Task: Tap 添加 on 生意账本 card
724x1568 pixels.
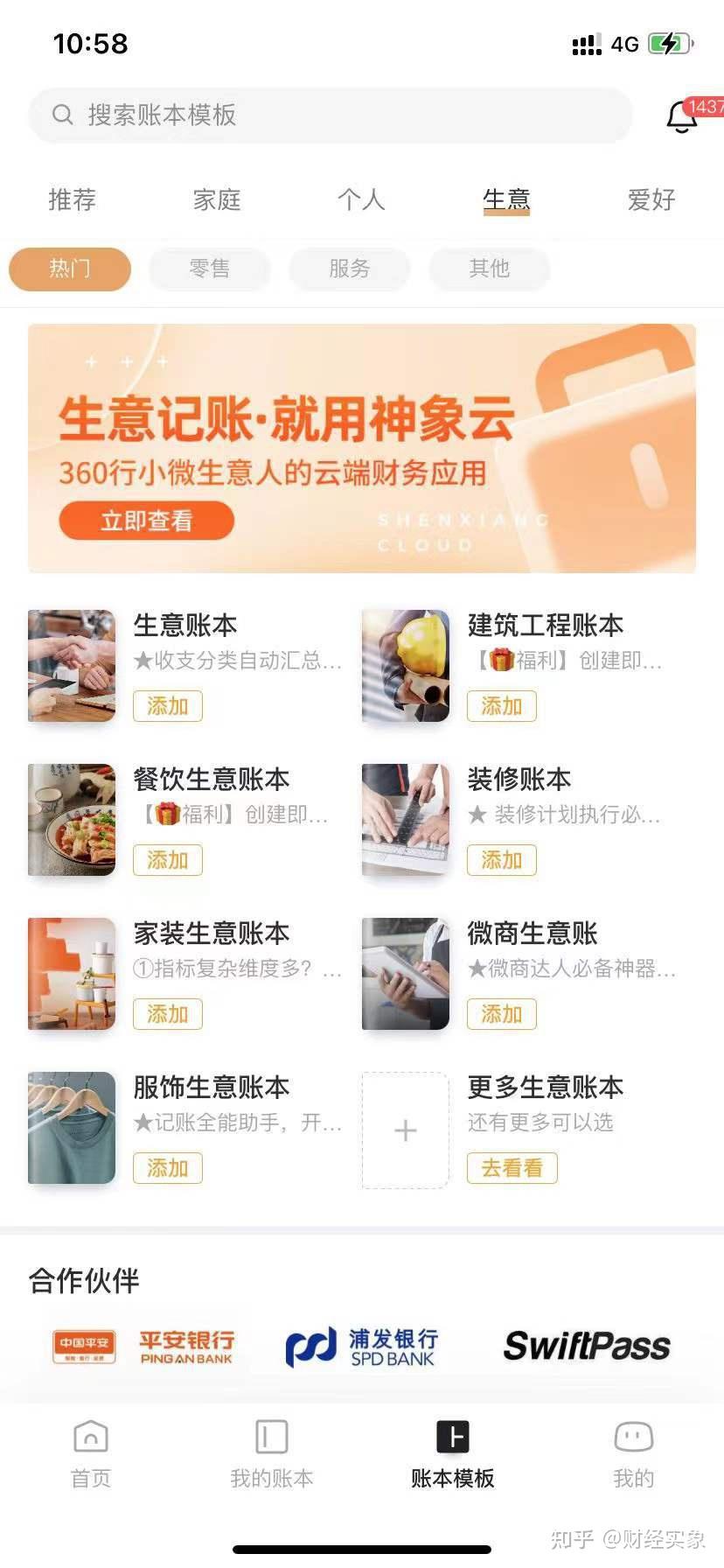Action: (x=167, y=706)
